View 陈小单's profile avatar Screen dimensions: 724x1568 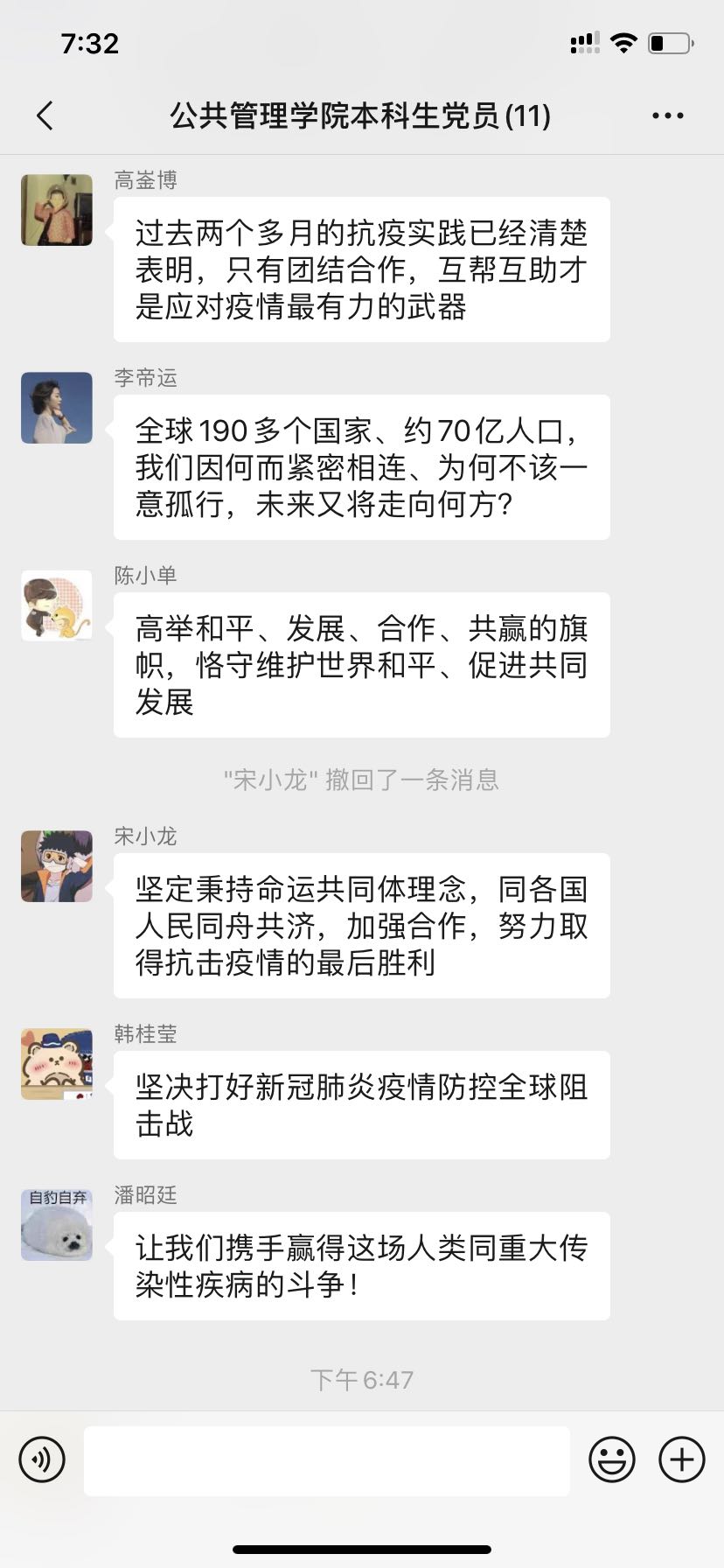[57, 605]
